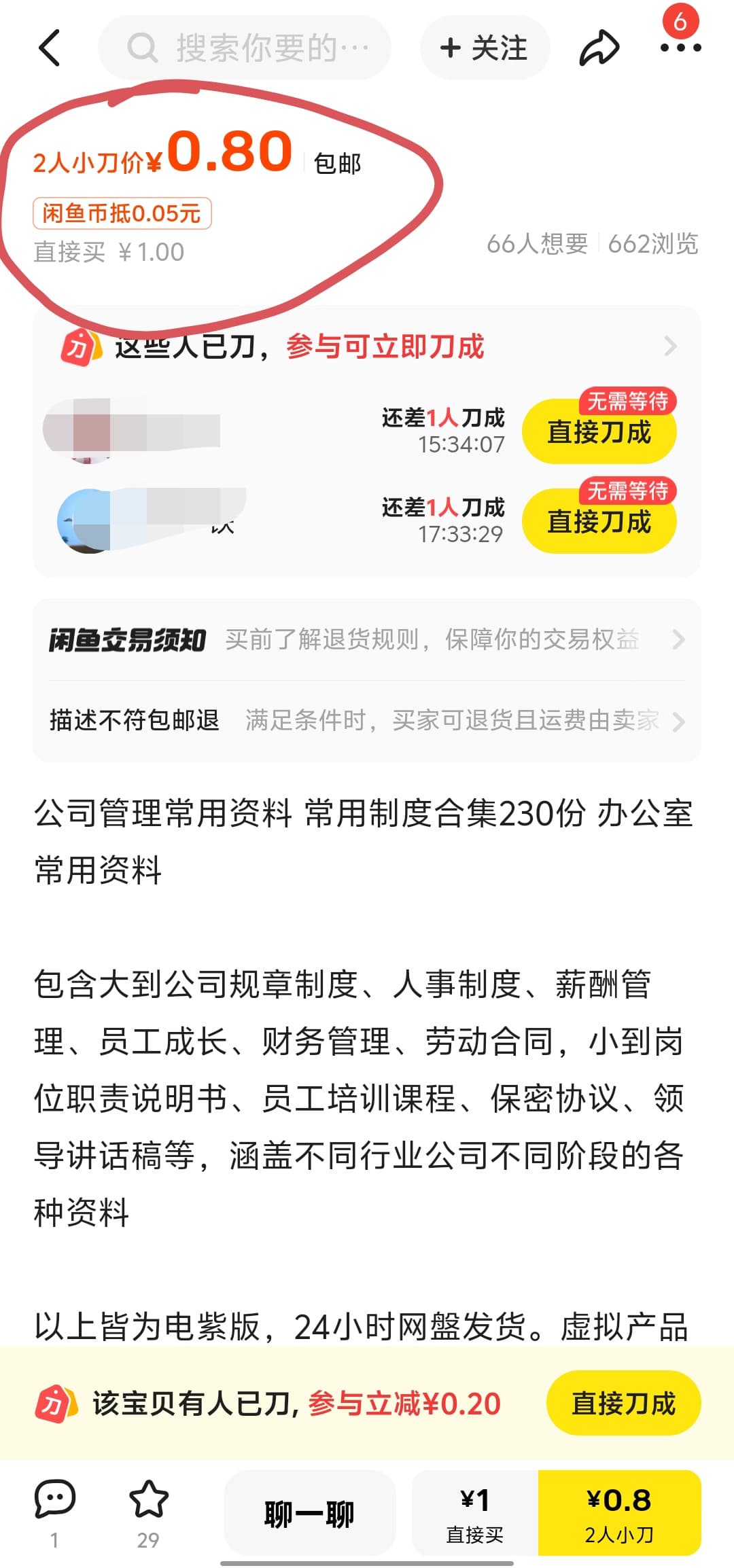Tap 直接刀成 for the 15:34:07 group
This screenshot has height=1568, width=734.
[599, 431]
